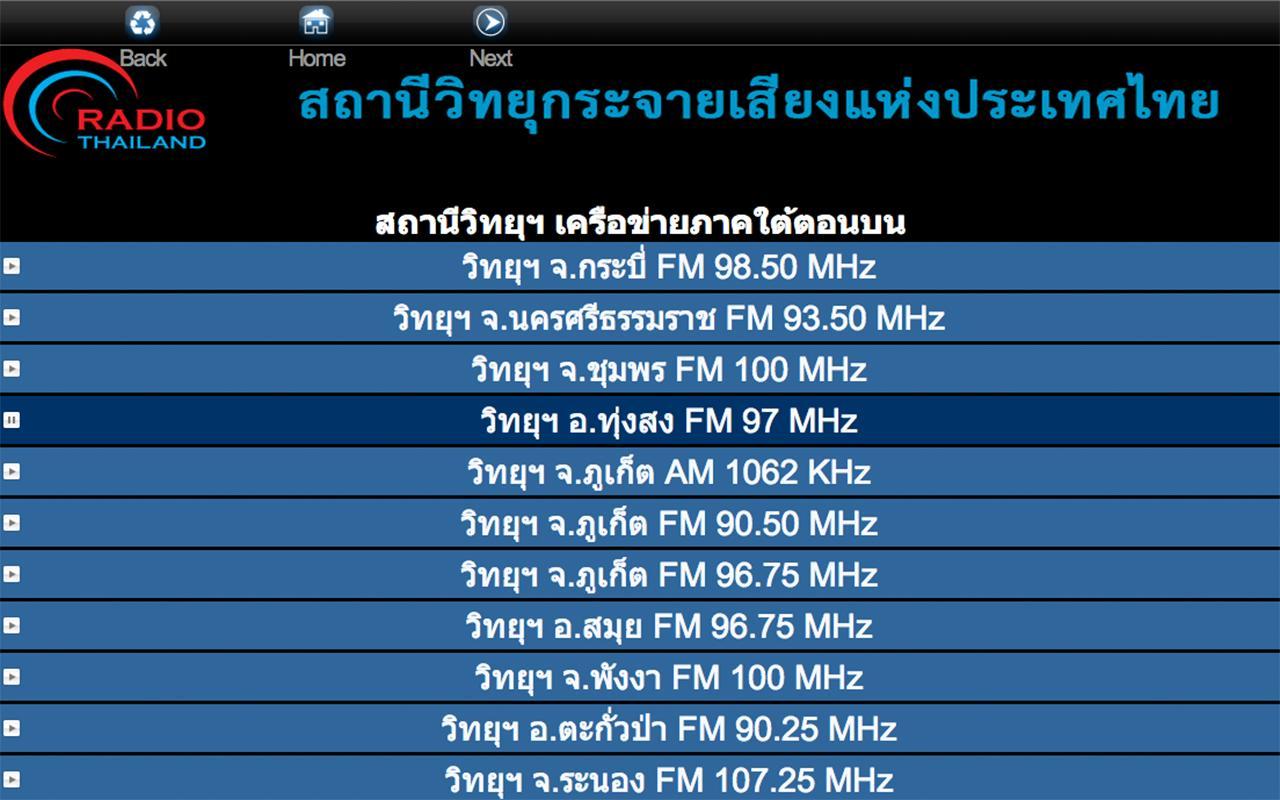
Task: Play the จ.นครศรีธรรมราช FM 93.50 MHz station
Action: (11, 318)
